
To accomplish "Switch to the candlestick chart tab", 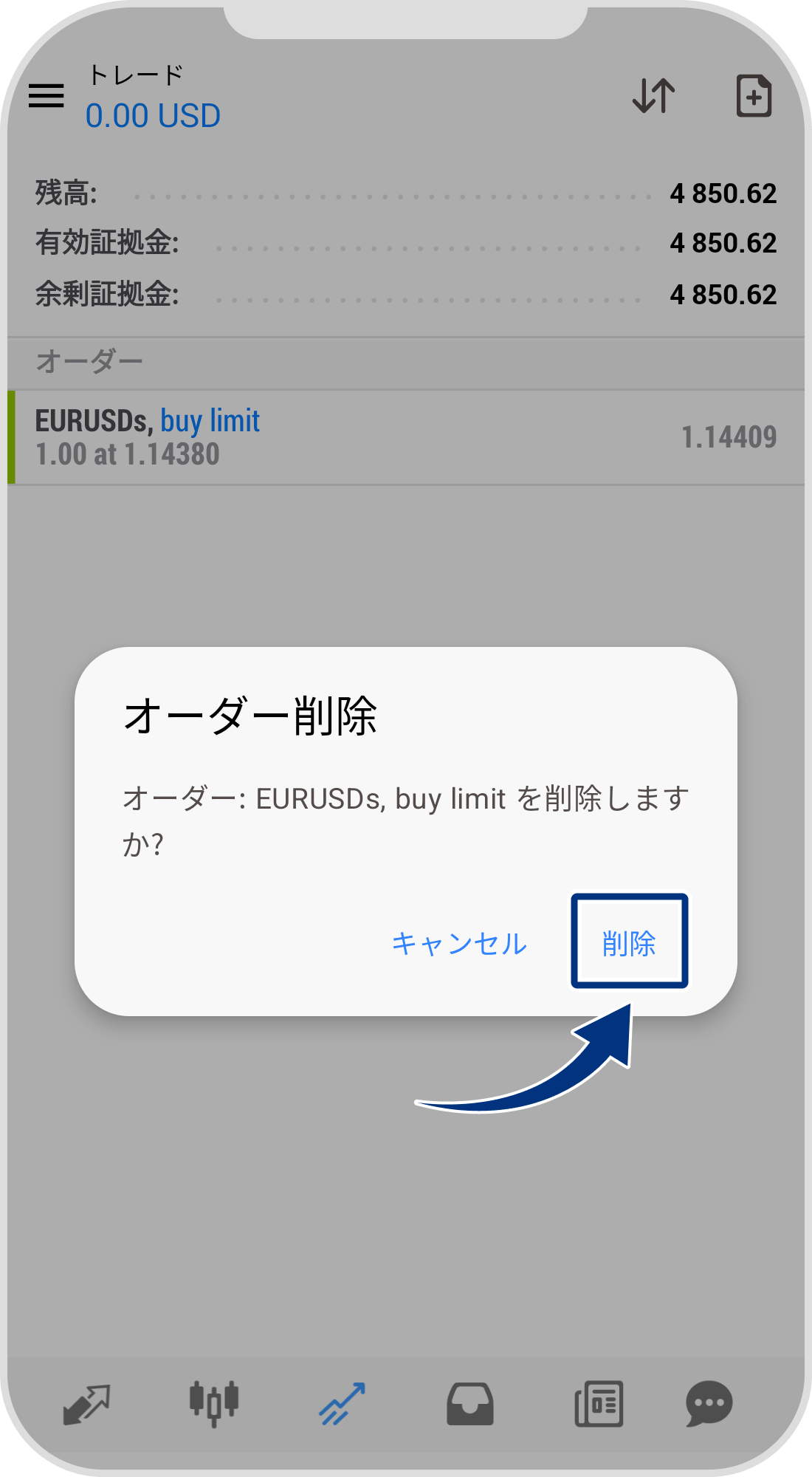I will pyautogui.click(x=213, y=1403).
